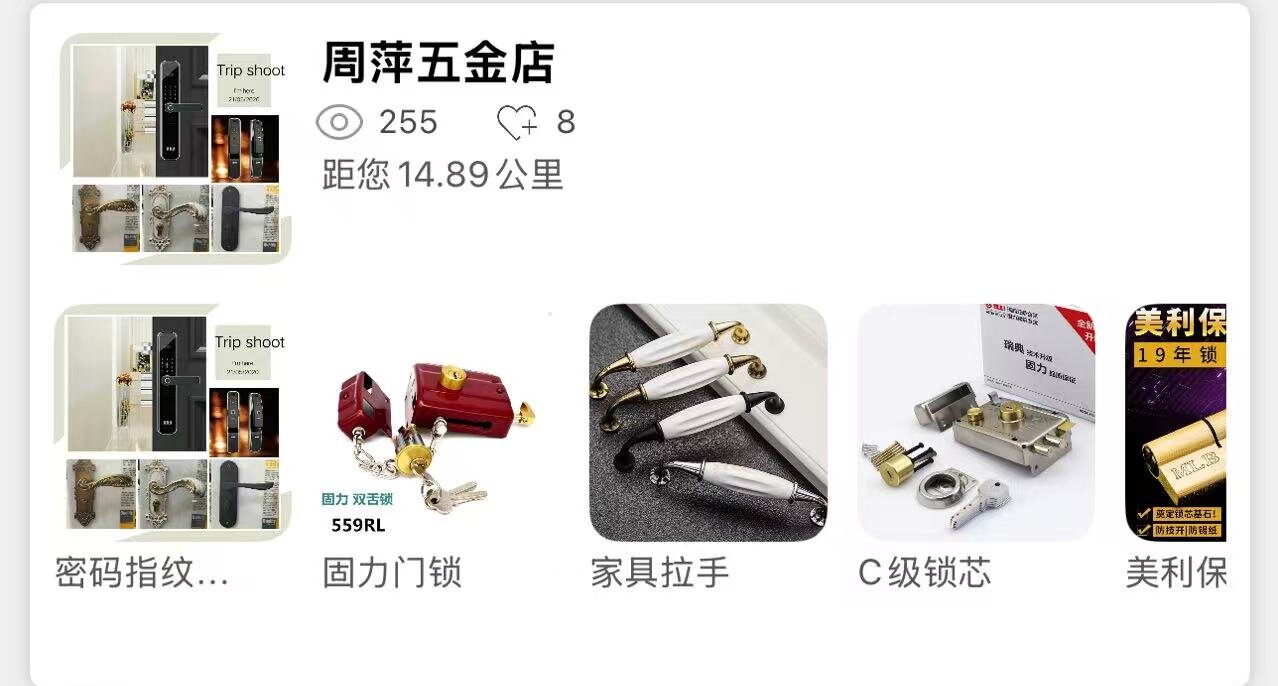This screenshot has width=1278, height=686.
Task: Favorite the shop with the heart icon
Action: click(517, 123)
